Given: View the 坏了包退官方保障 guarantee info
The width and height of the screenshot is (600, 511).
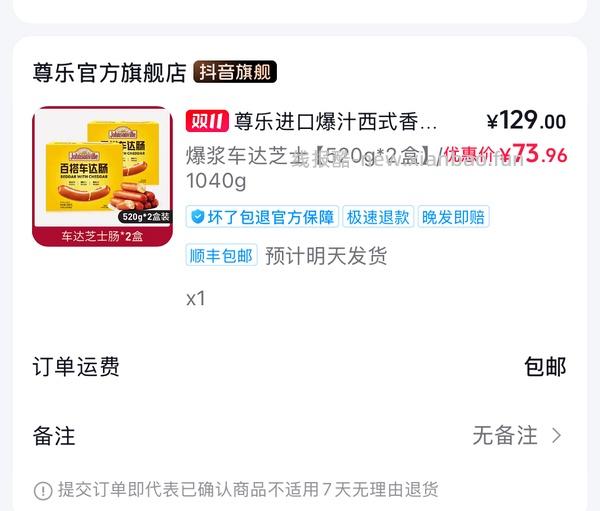Looking at the screenshot, I should point(262,217).
